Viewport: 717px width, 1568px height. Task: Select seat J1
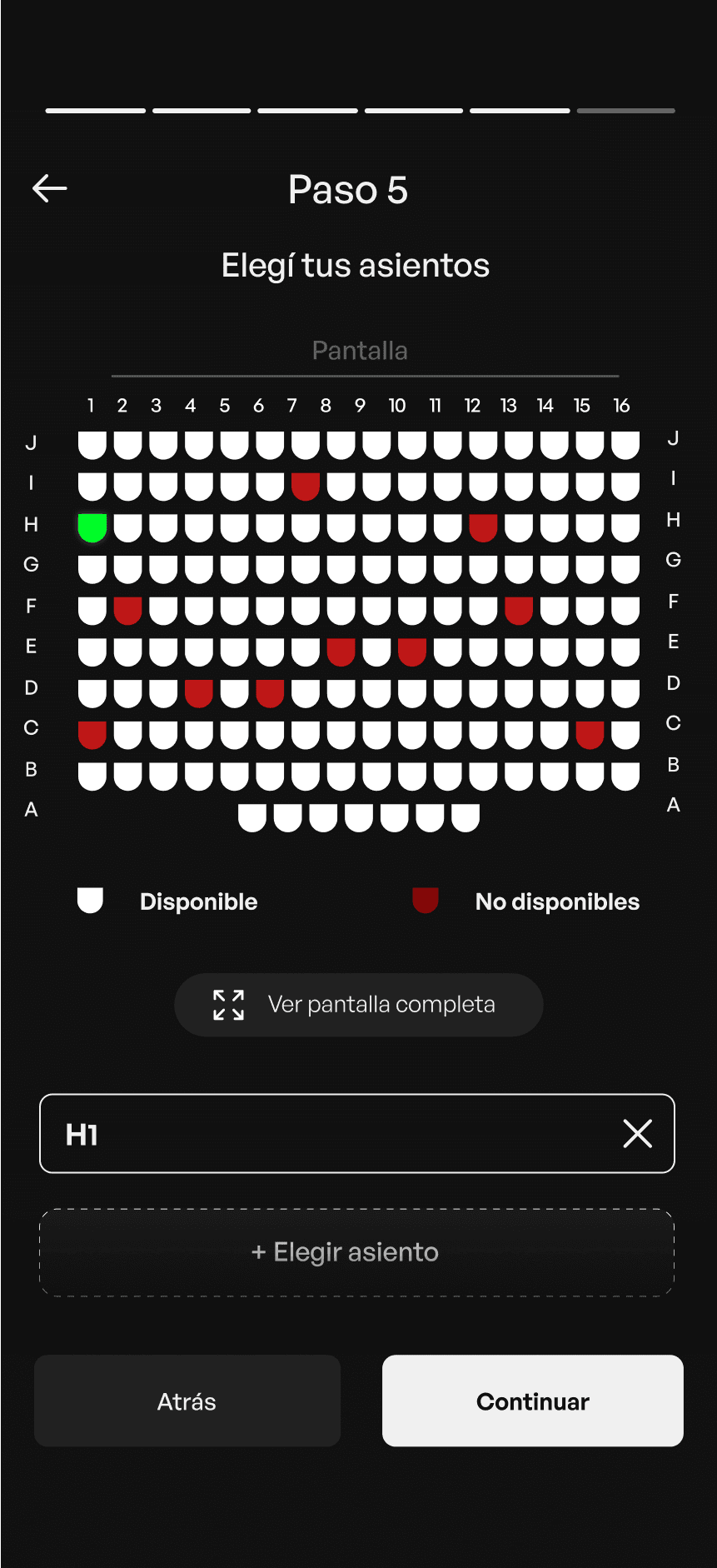pyautogui.click(x=92, y=445)
